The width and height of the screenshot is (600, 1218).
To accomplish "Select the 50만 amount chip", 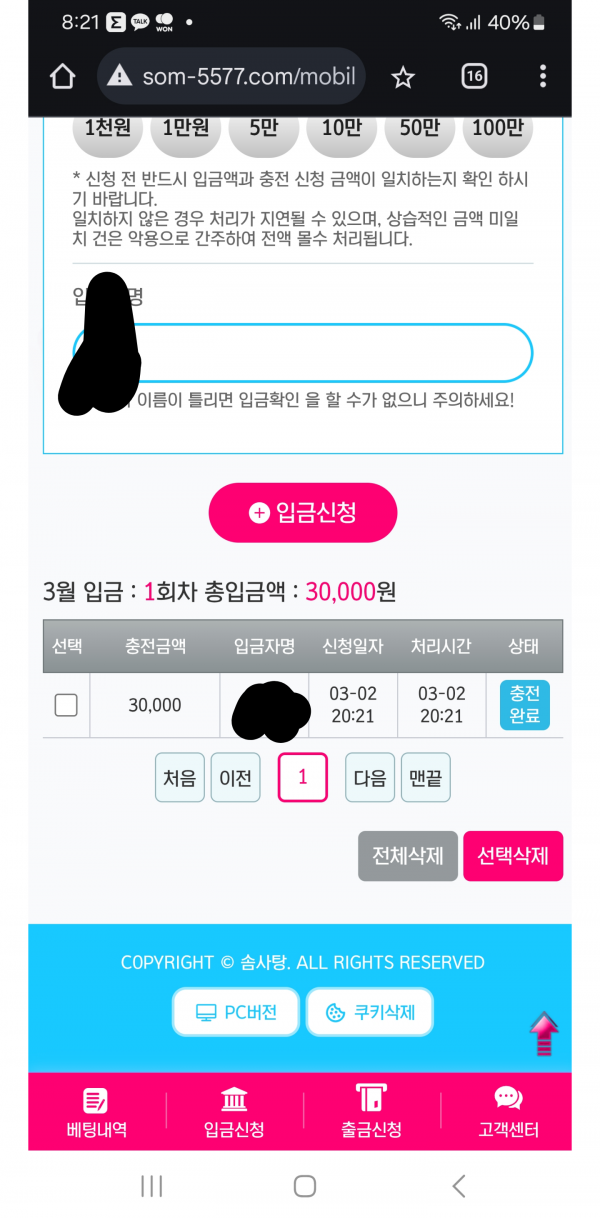I will [x=419, y=130].
